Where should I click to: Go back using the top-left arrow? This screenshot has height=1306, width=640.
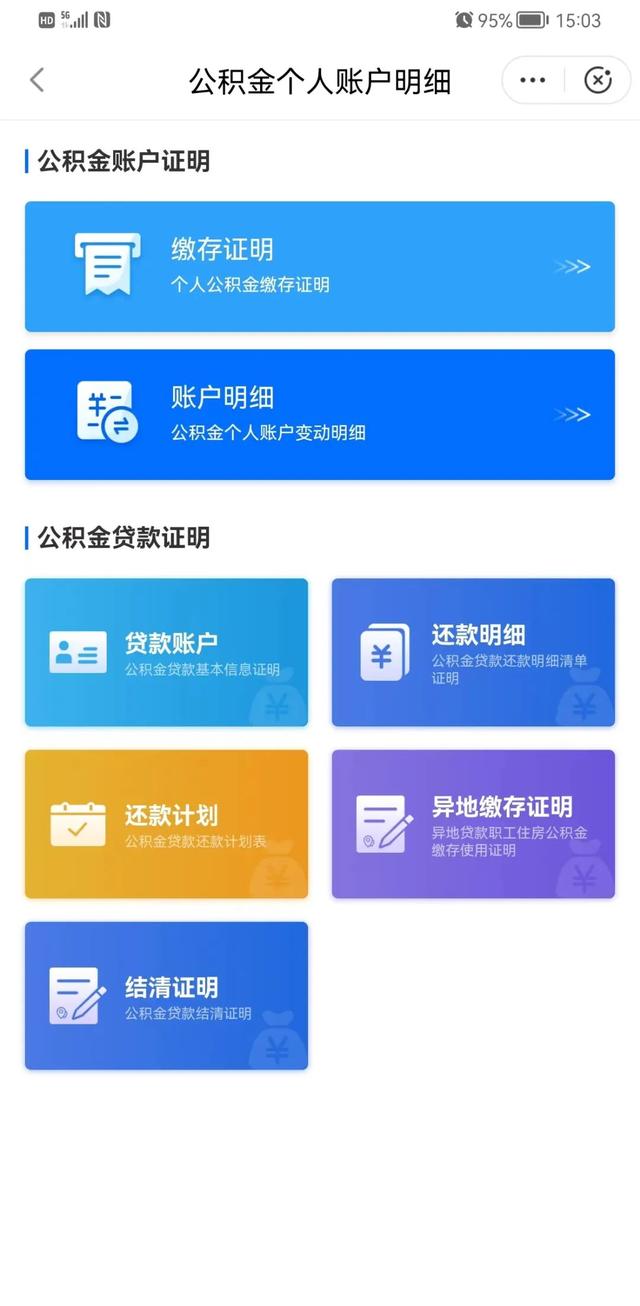click(37, 80)
